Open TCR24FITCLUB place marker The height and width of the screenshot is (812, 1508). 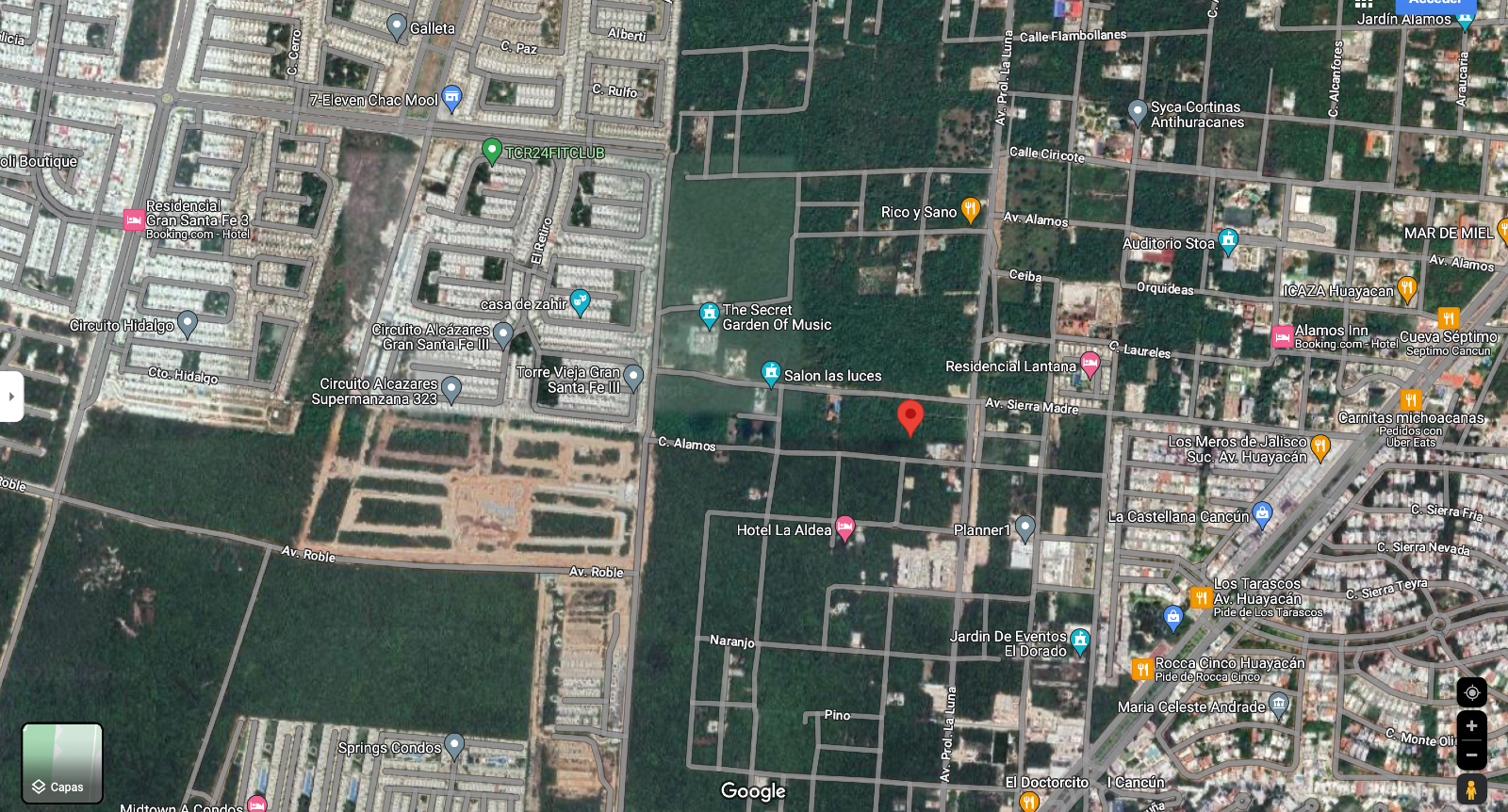(x=491, y=151)
